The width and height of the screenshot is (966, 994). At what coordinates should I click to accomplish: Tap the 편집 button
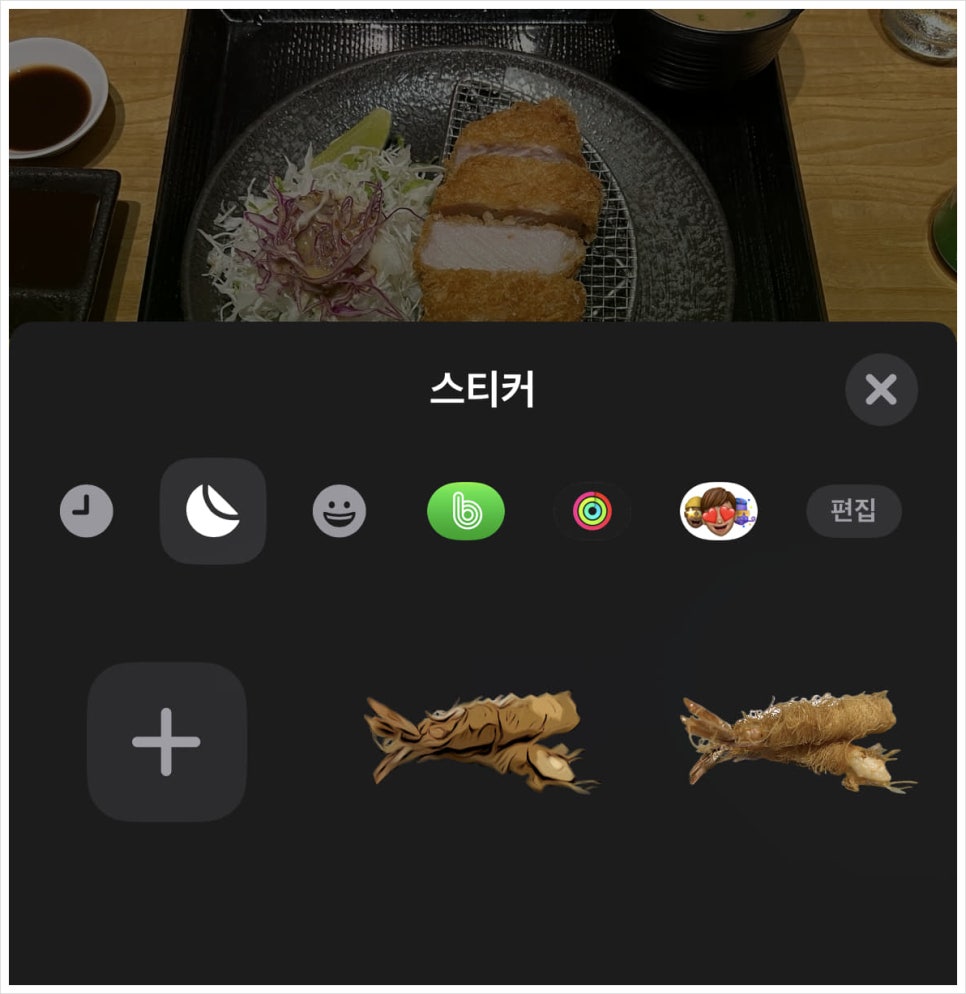[853, 511]
